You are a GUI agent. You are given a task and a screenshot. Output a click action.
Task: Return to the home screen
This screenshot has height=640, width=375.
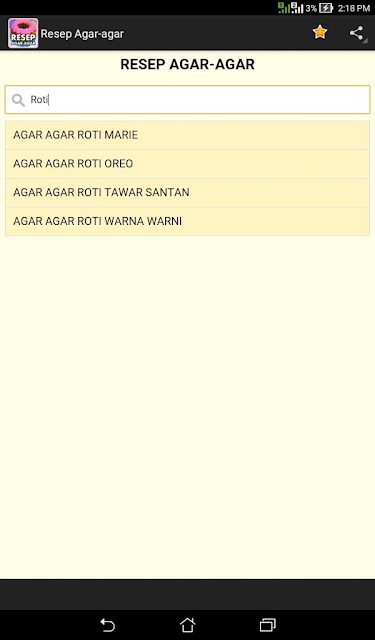188,625
